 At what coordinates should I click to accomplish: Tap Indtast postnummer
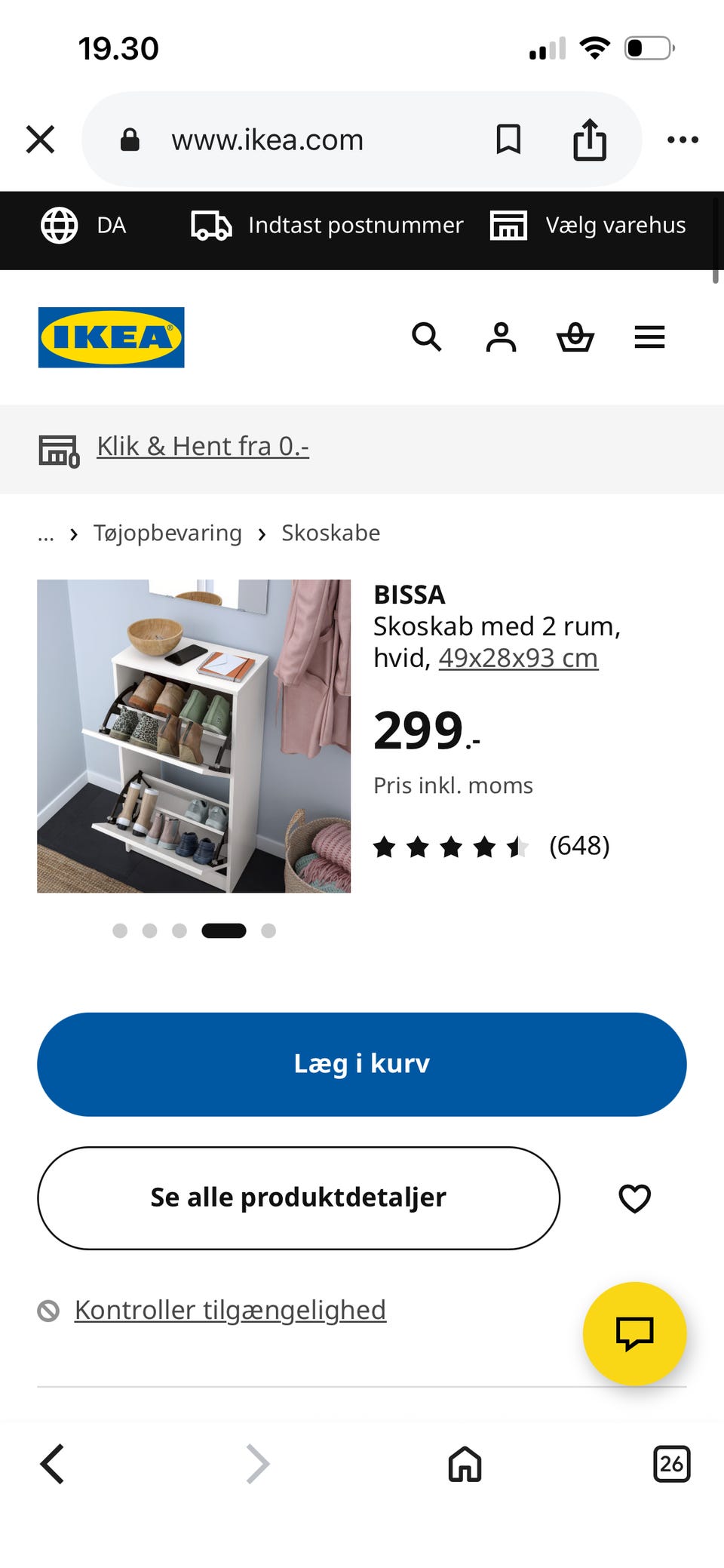[x=327, y=226]
